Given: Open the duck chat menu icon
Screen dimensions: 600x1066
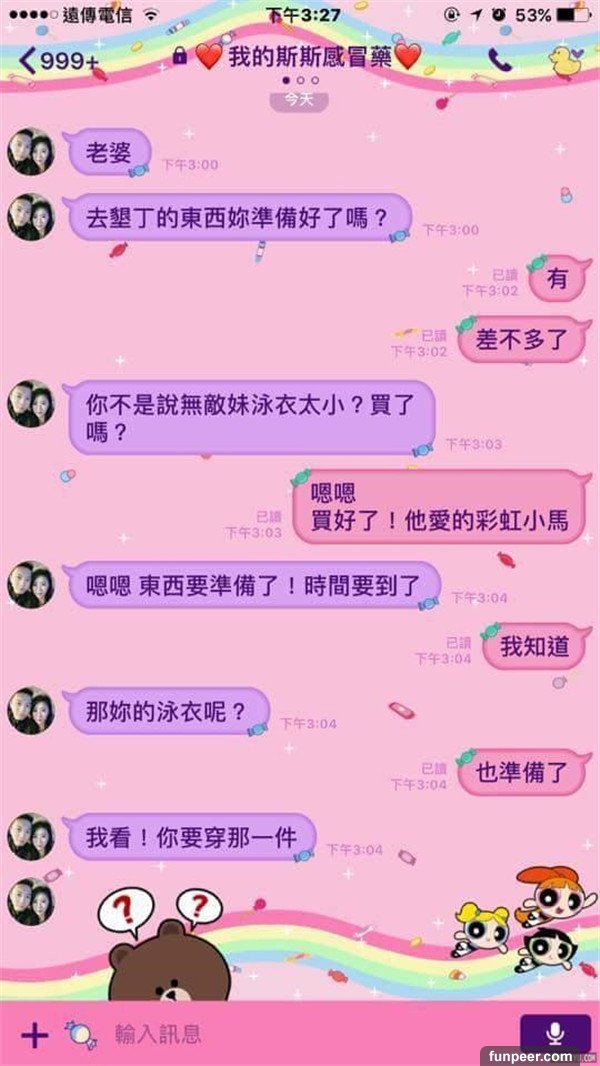Looking at the screenshot, I should 565,59.
